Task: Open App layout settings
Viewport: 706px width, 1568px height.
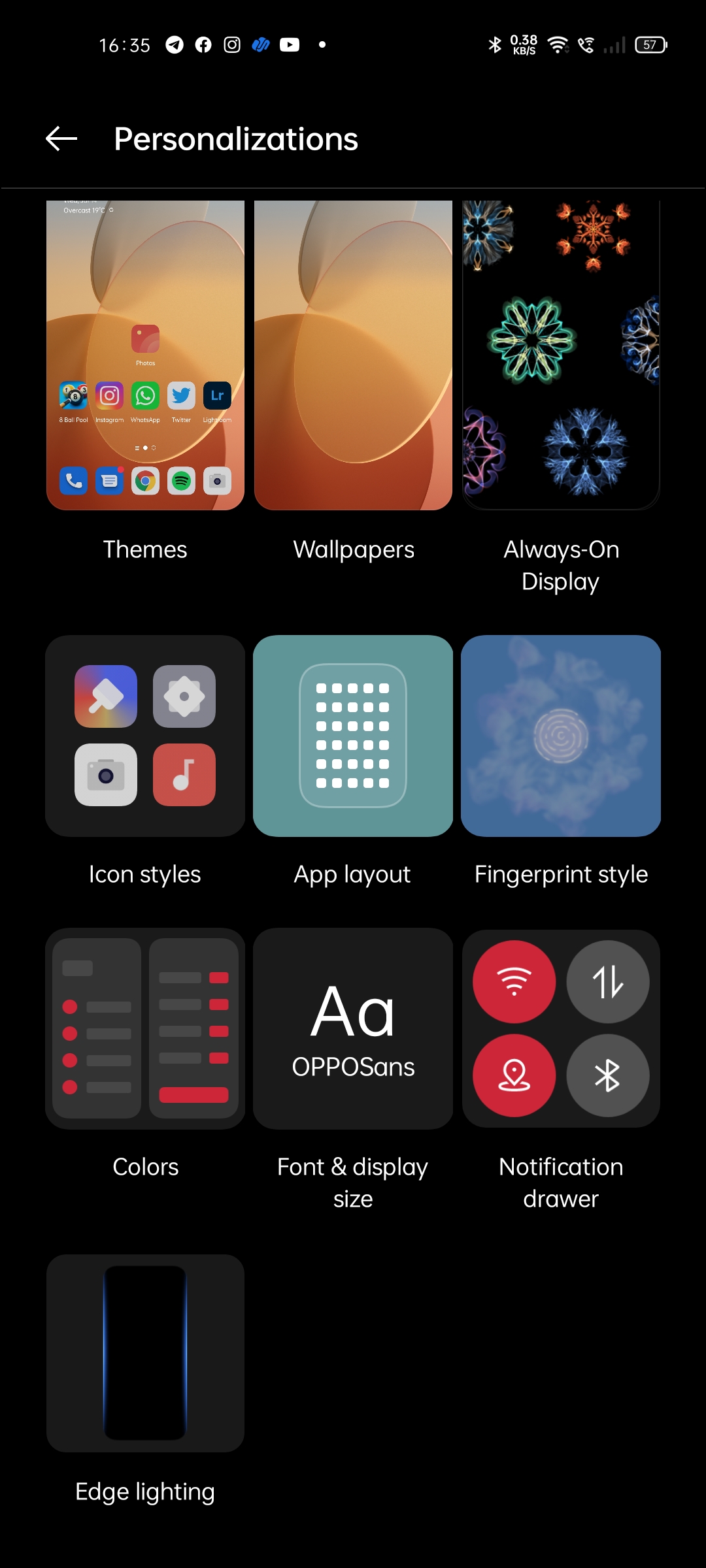Action: tap(353, 736)
